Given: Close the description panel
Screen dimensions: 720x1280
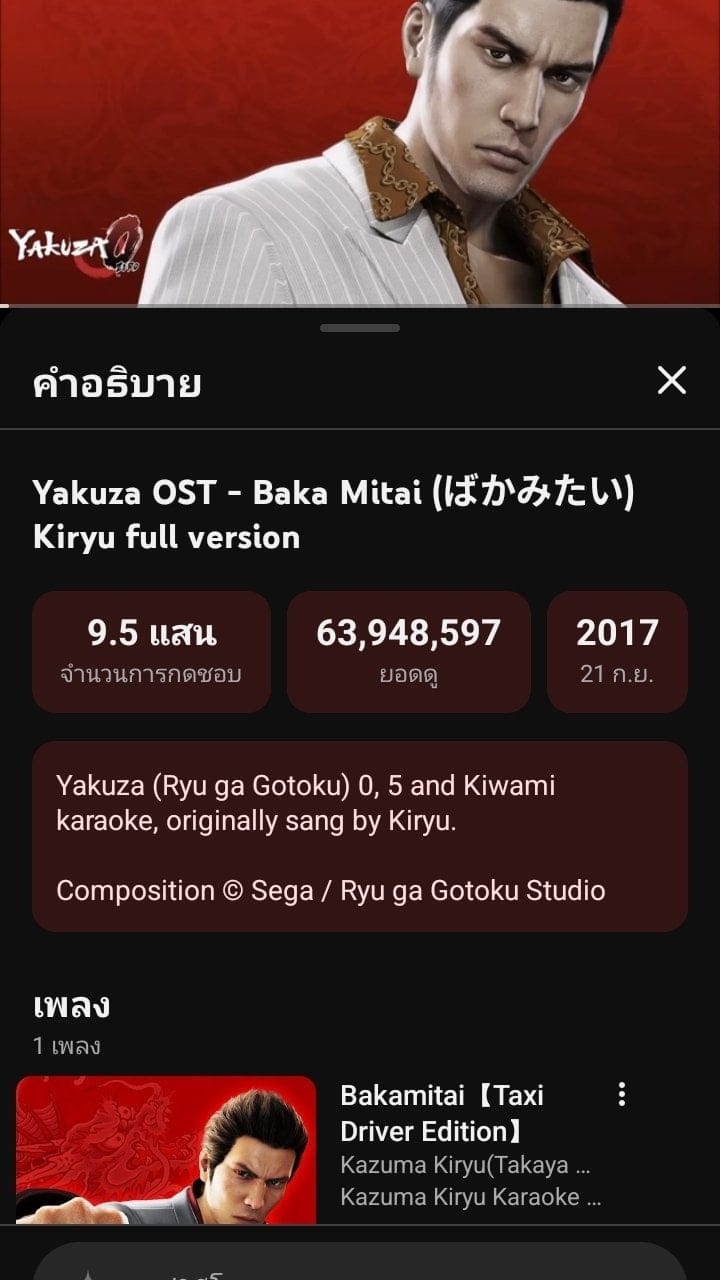Looking at the screenshot, I should point(671,380).
